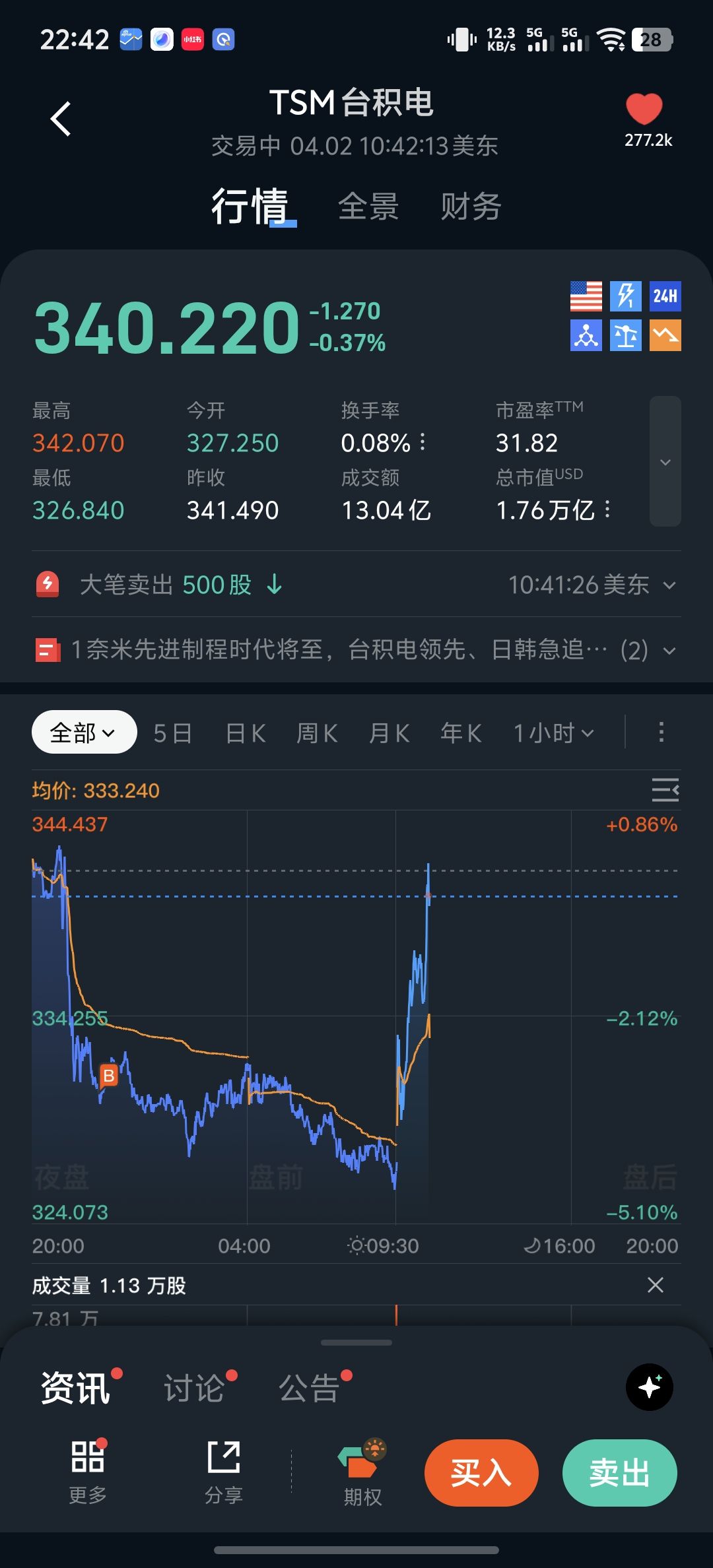Switch chart to 月K
The height and width of the screenshot is (1568, 713).
pos(389,733)
